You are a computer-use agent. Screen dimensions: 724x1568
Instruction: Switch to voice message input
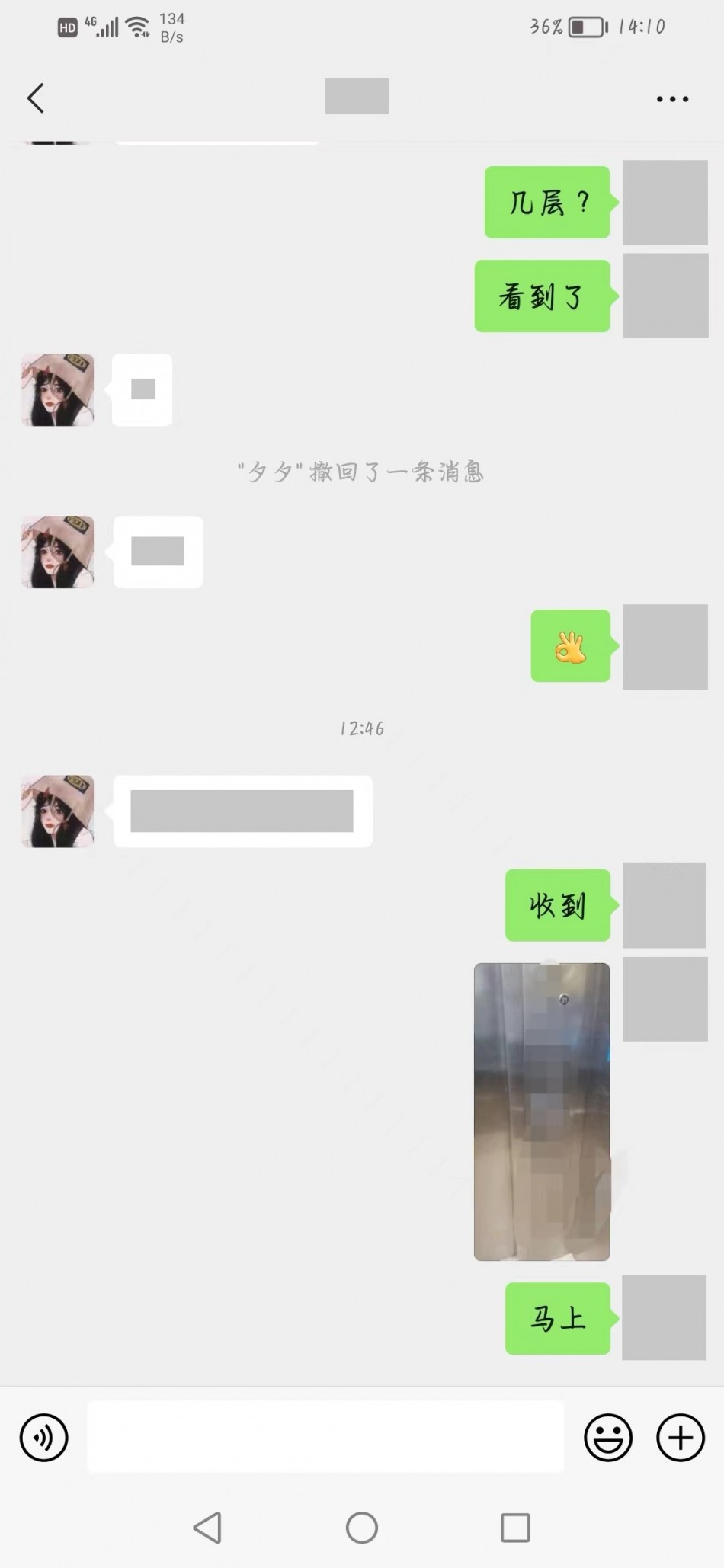(44, 1437)
